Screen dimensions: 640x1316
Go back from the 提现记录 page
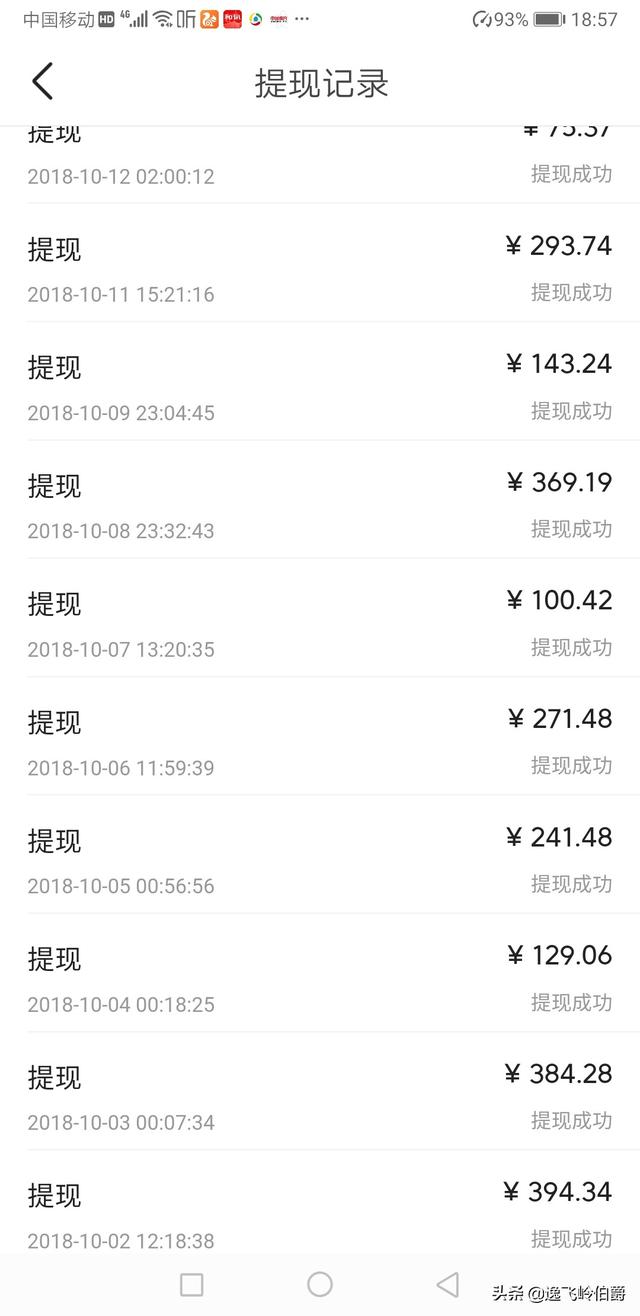(42, 81)
